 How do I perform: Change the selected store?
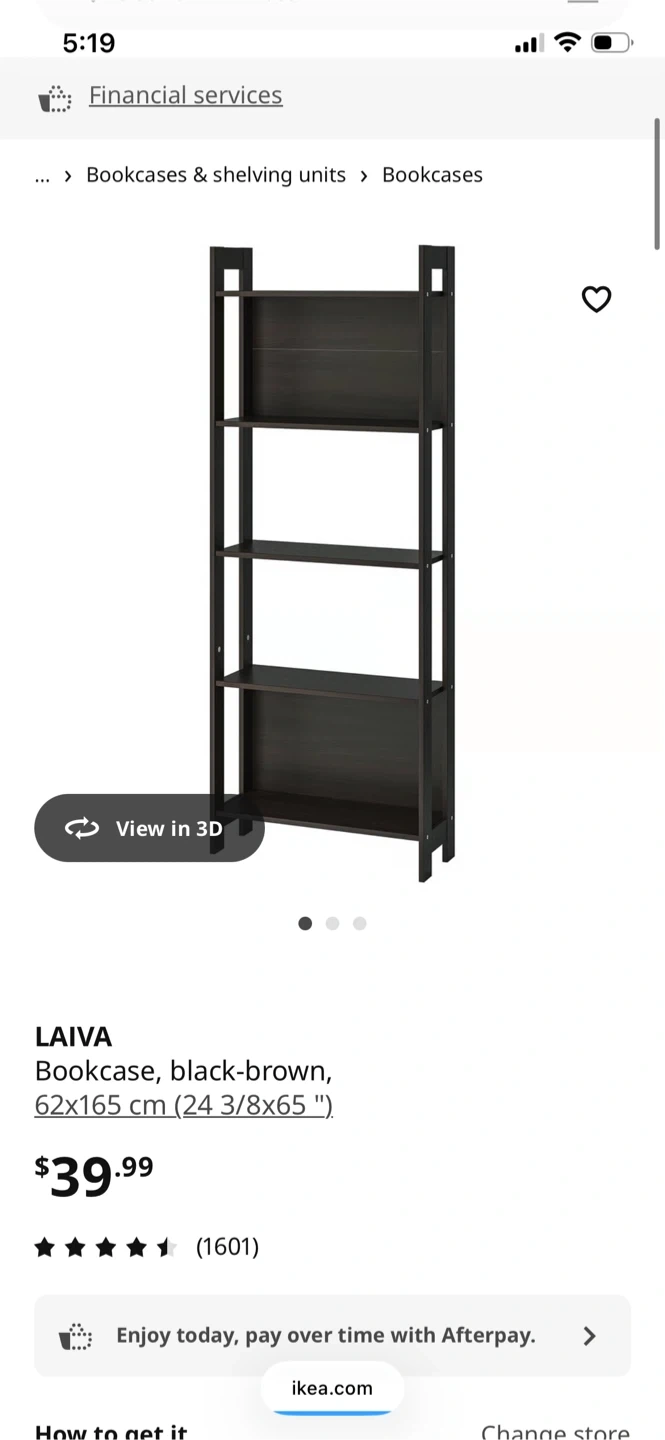(554, 1430)
